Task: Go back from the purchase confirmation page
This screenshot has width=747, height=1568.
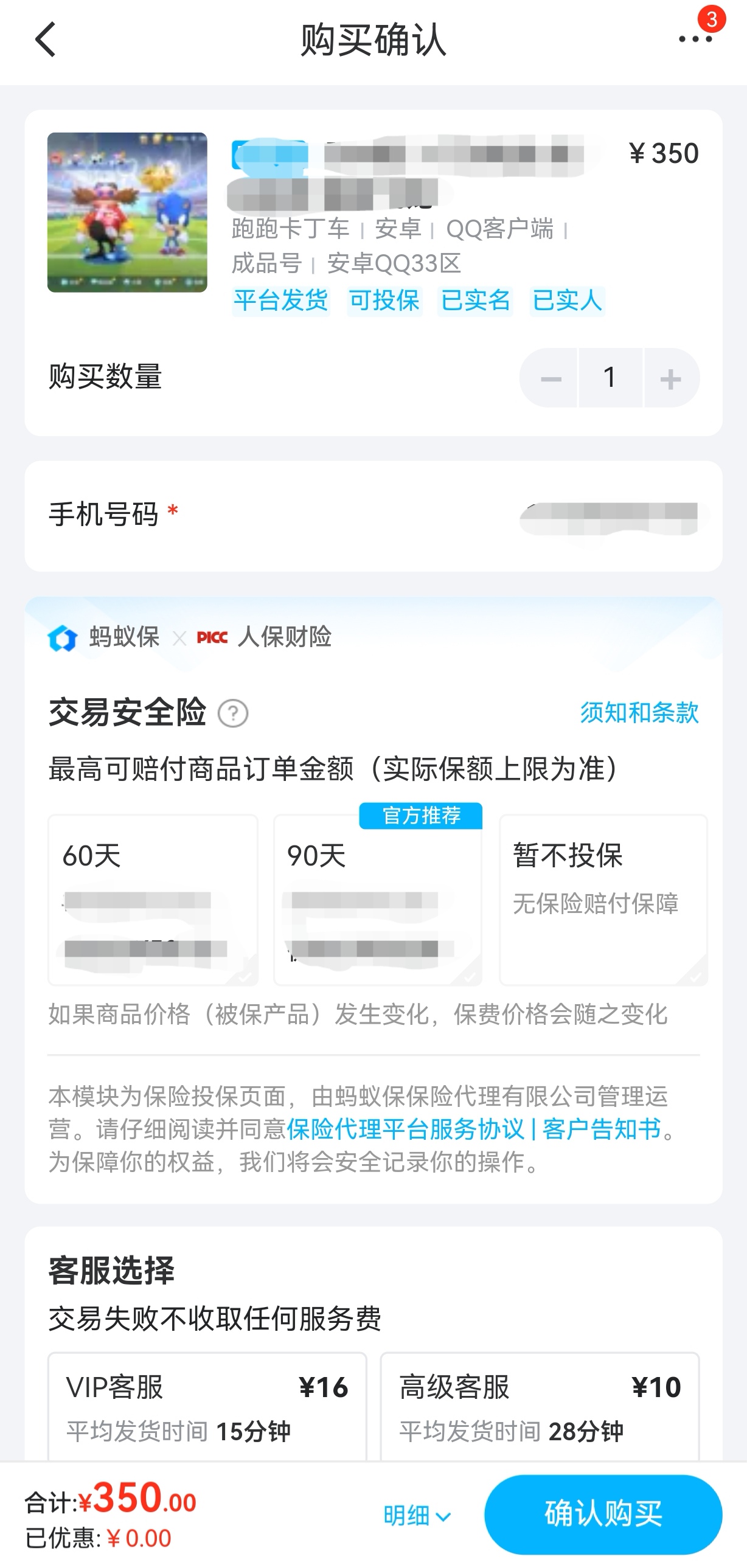Action: click(46, 40)
